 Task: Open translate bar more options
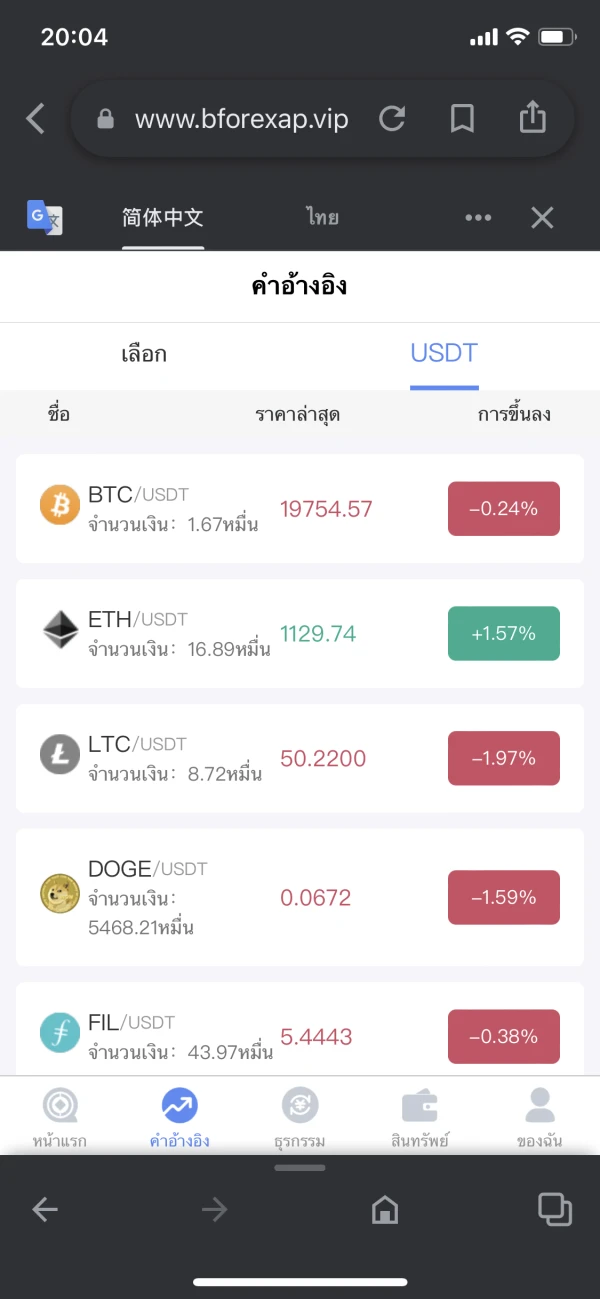(x=478, y=217)
